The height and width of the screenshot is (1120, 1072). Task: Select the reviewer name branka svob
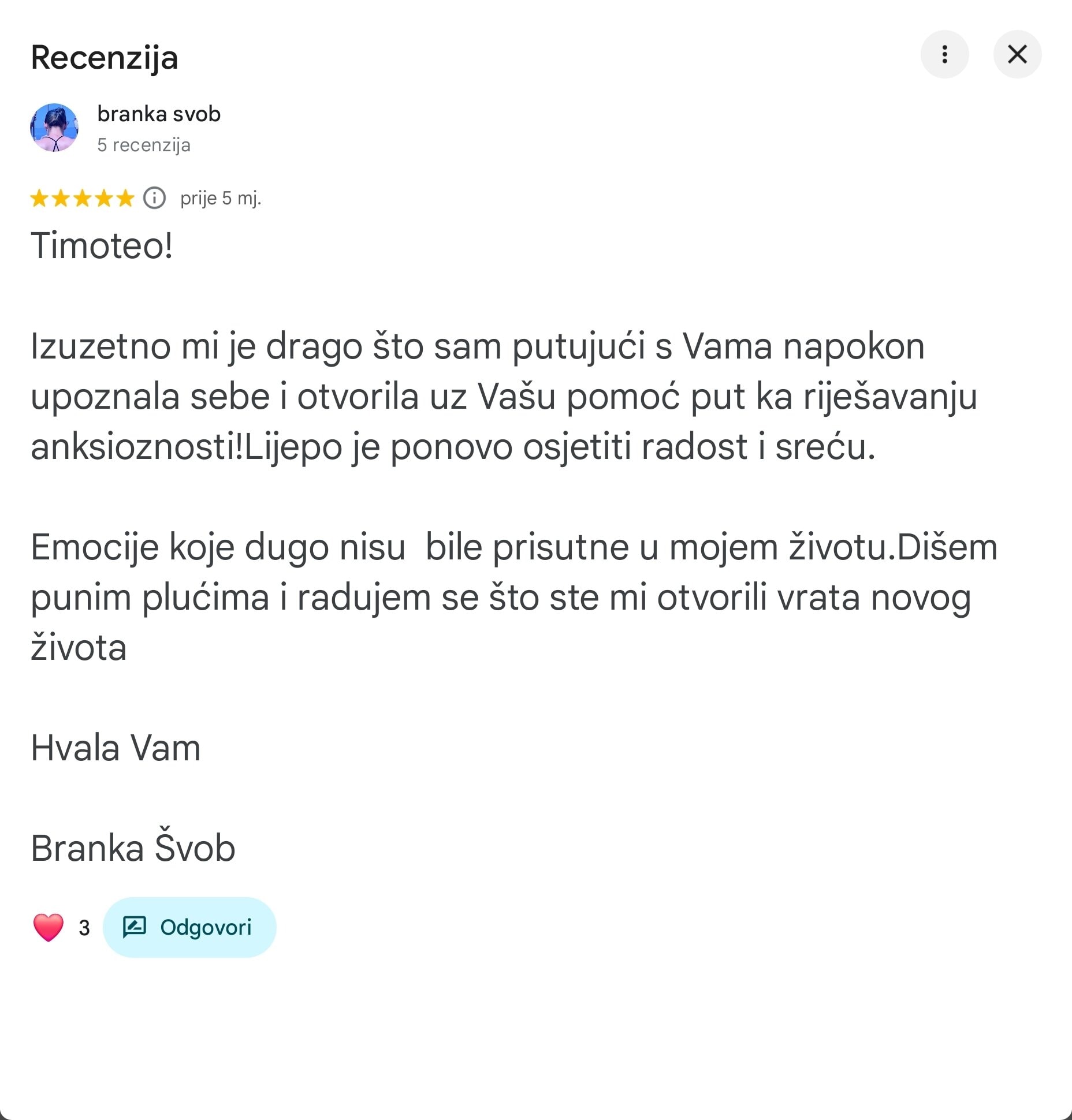[x=159, y=114]
